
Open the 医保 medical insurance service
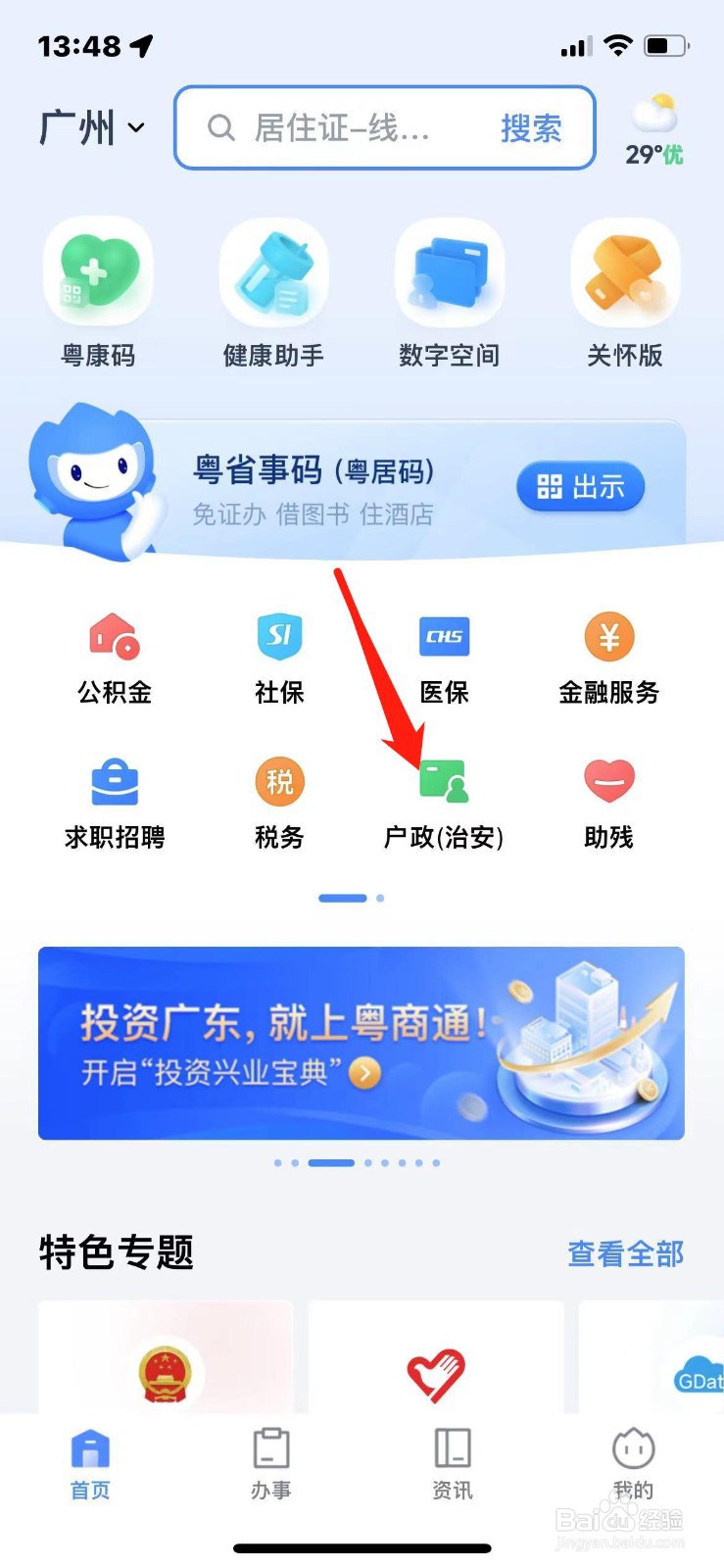click(x=444, y=655)
